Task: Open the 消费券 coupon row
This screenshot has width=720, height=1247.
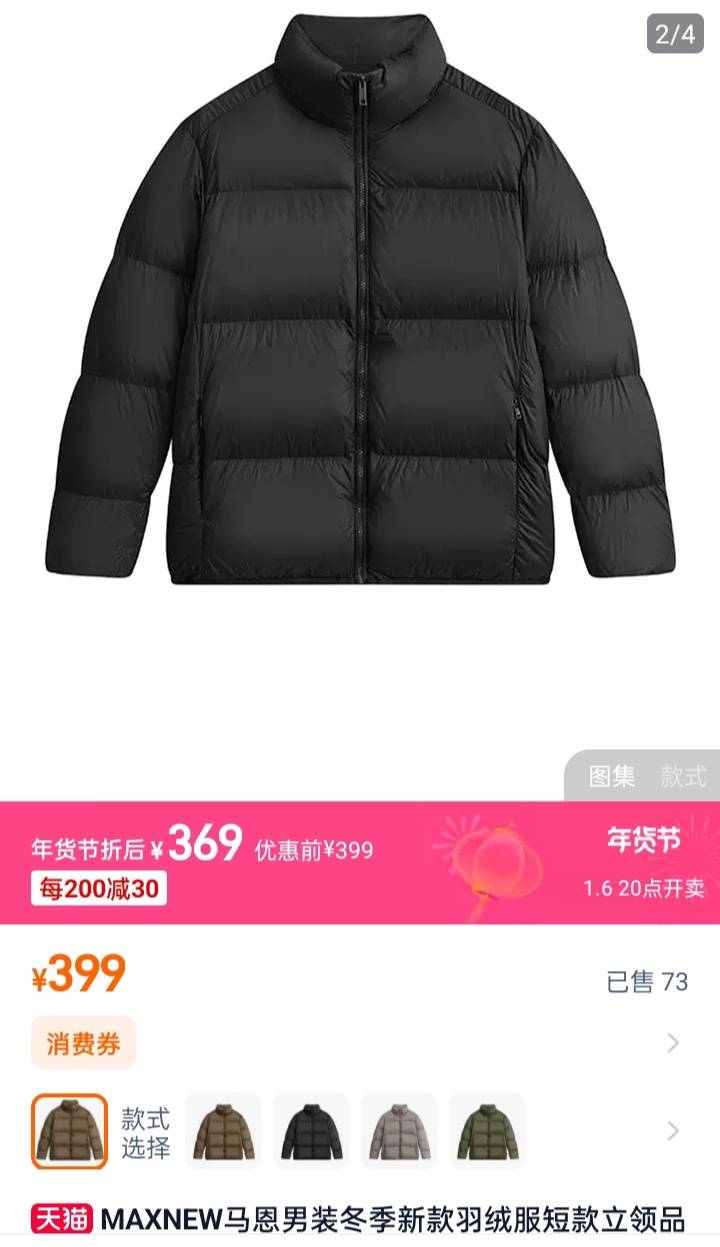Action: [83, 1043]
